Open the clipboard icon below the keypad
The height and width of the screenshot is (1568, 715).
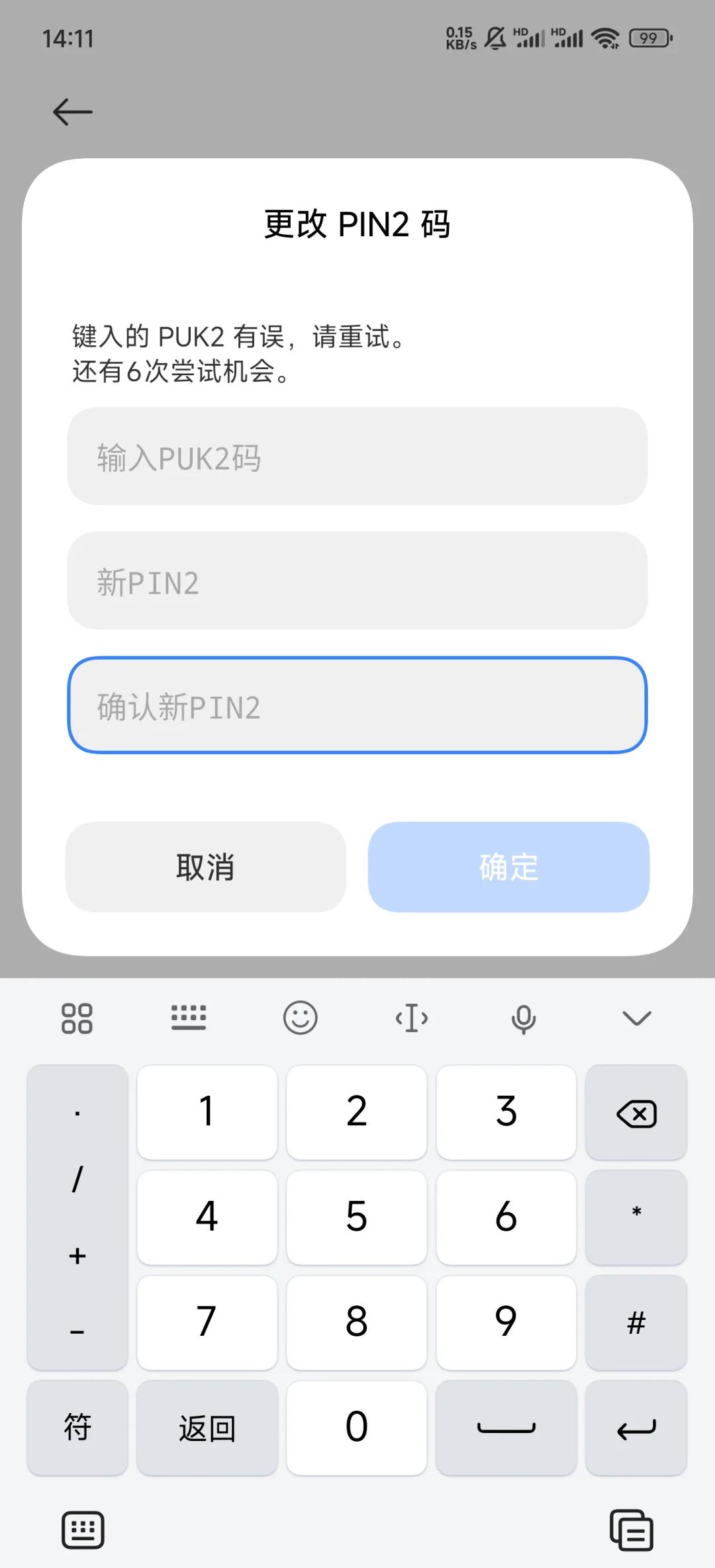(x=631, y=1530)
